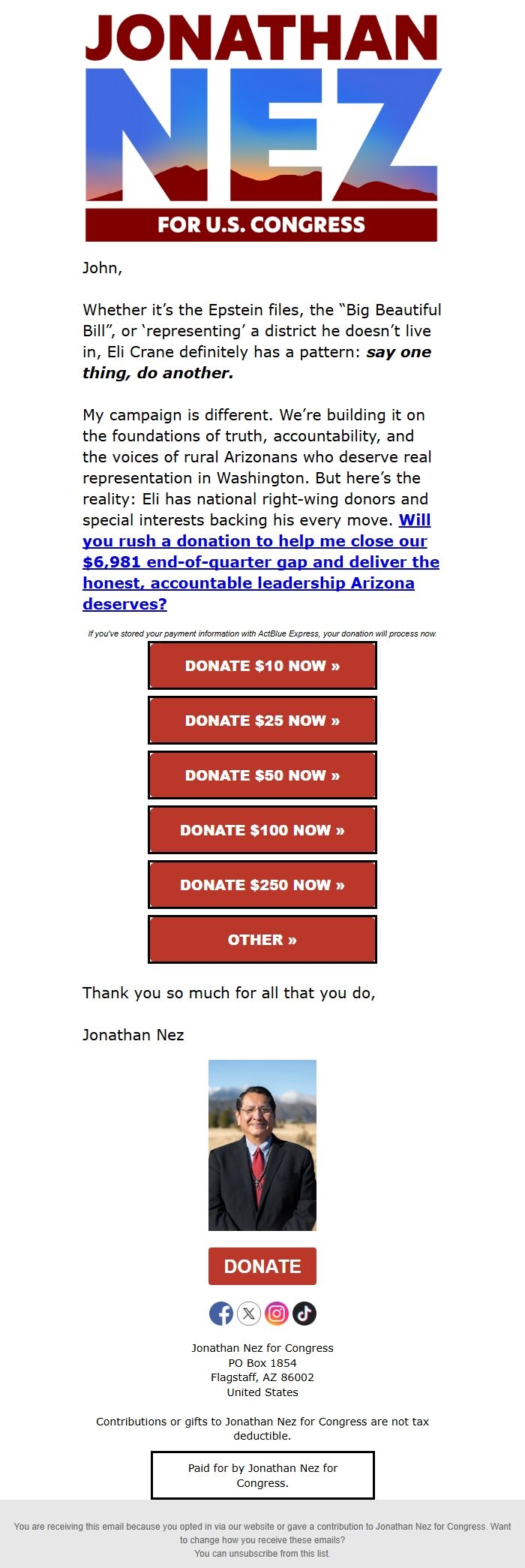Donate $100 with the red button

coord(262,830)
